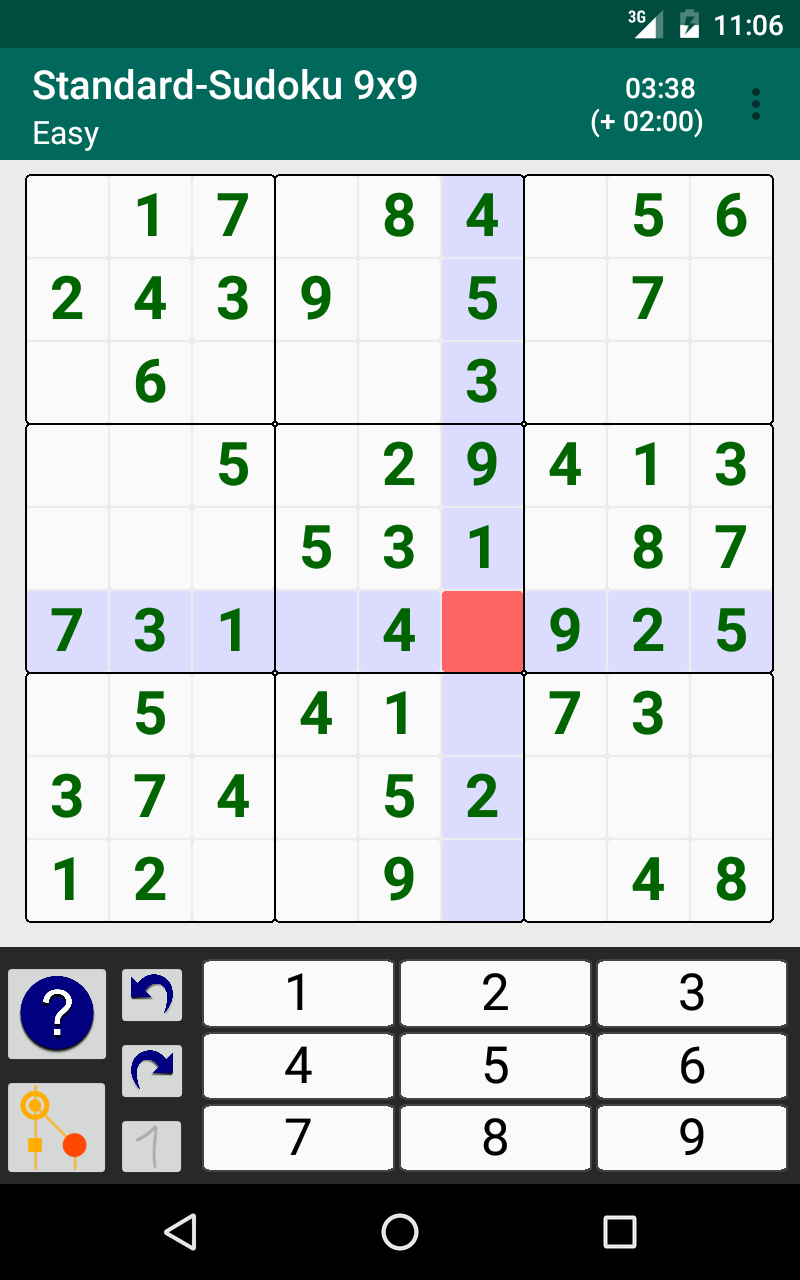Redo the undone move

152,1070
